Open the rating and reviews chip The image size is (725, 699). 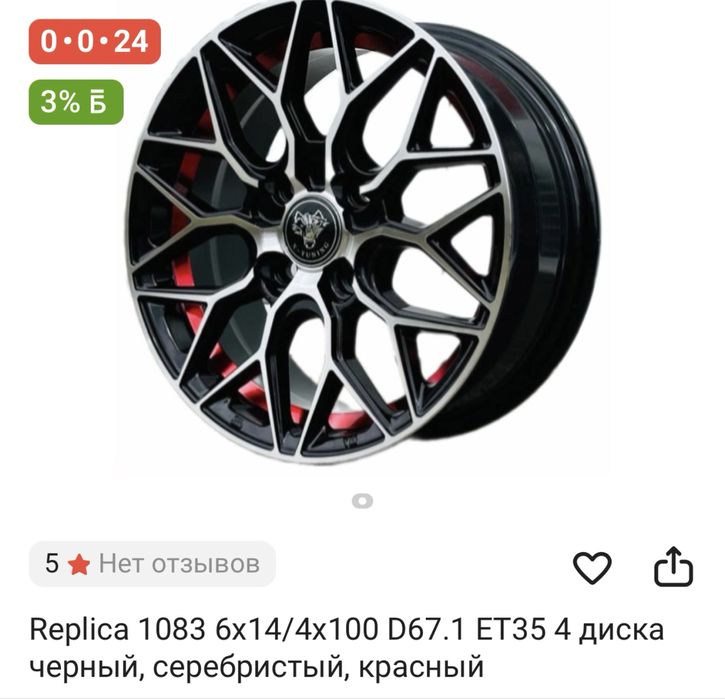pos(151,564)
